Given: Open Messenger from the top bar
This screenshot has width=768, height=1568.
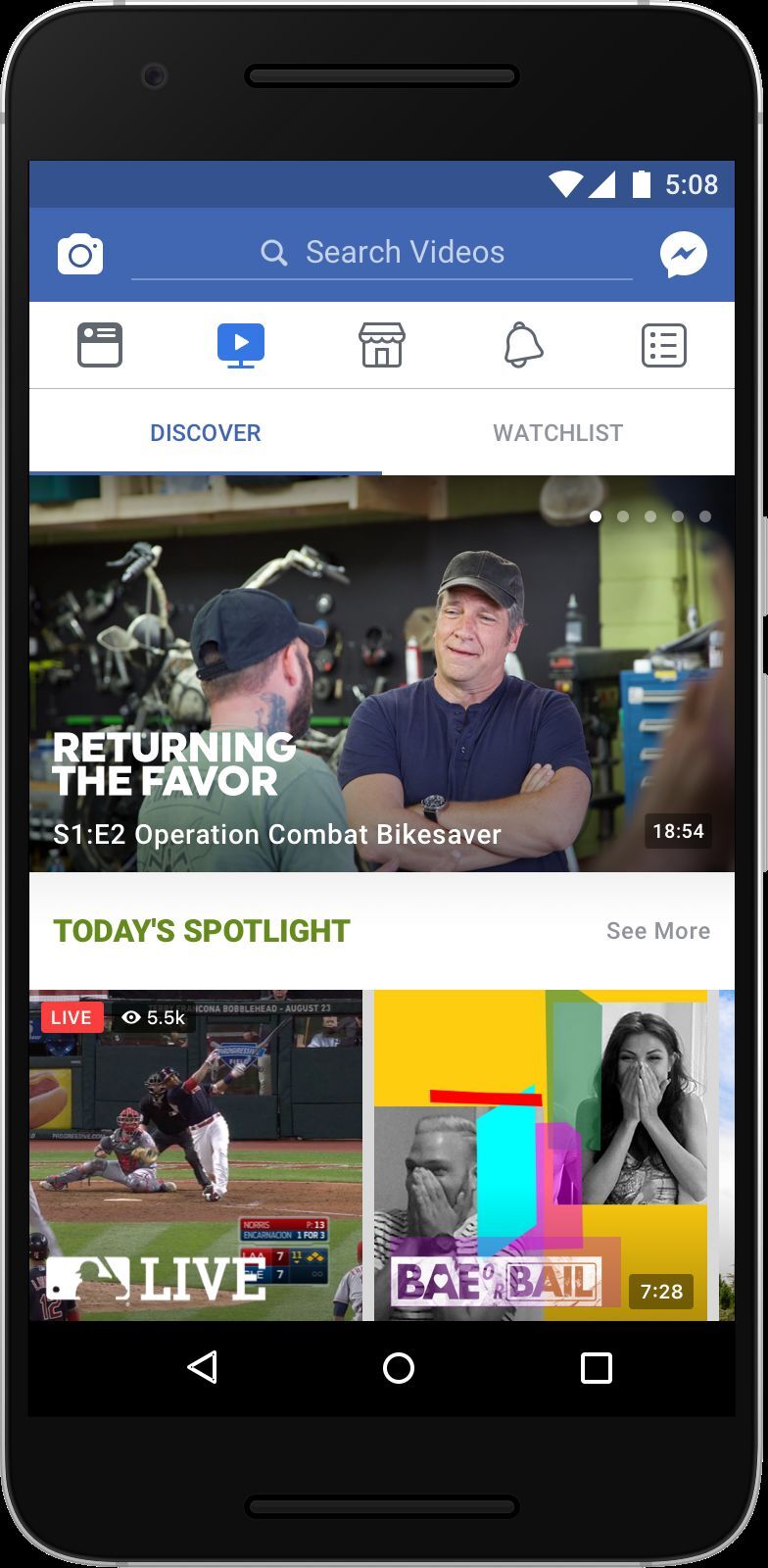Looking at the screenshot, I should [x=684, y=255].
